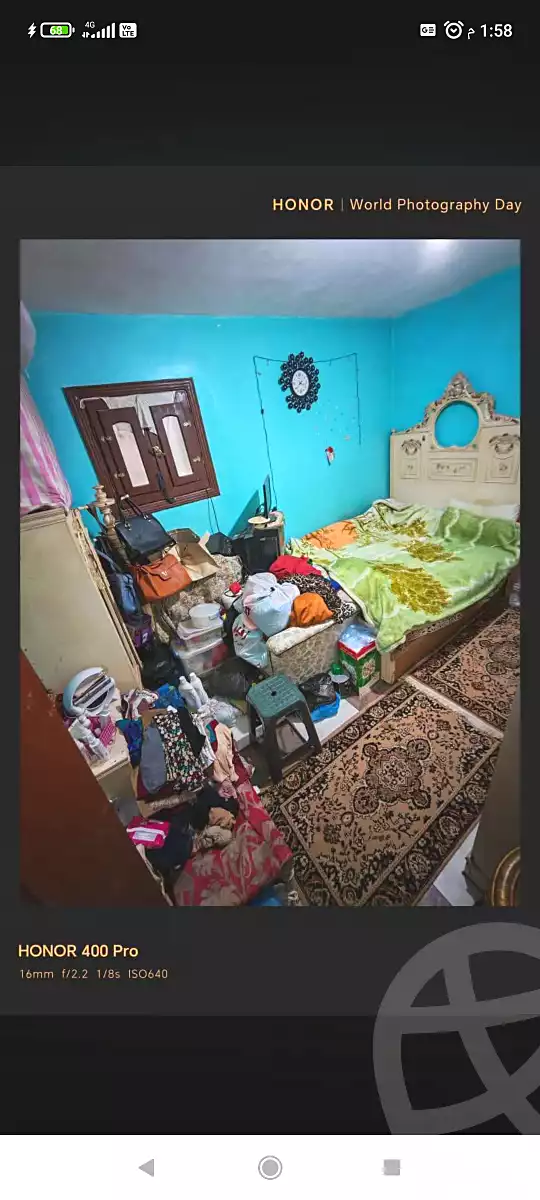540x1200 pixels.
Task: Open the recent apps view
Action: click(392, 1167)
